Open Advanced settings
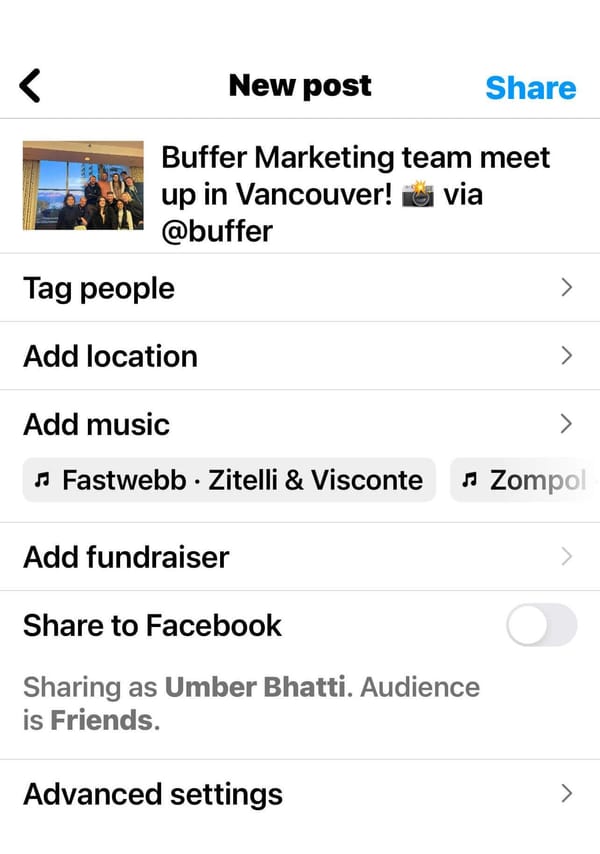Viewport: 600px width, 854px height. pyautogui.click(x=298, y=794)
